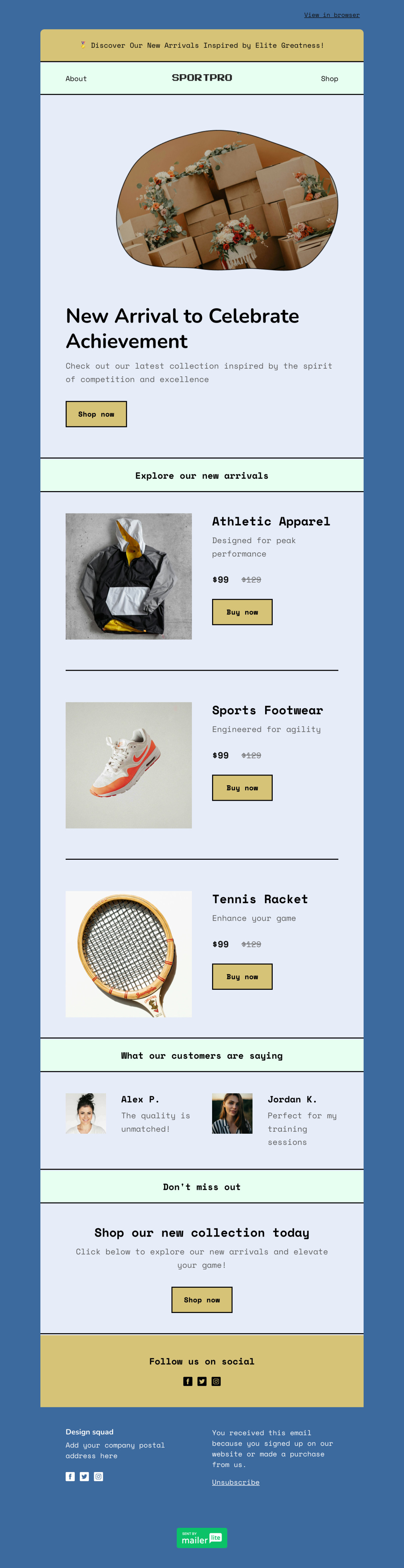Open the footer Facebook icon below Design squad

point(70,1476)
